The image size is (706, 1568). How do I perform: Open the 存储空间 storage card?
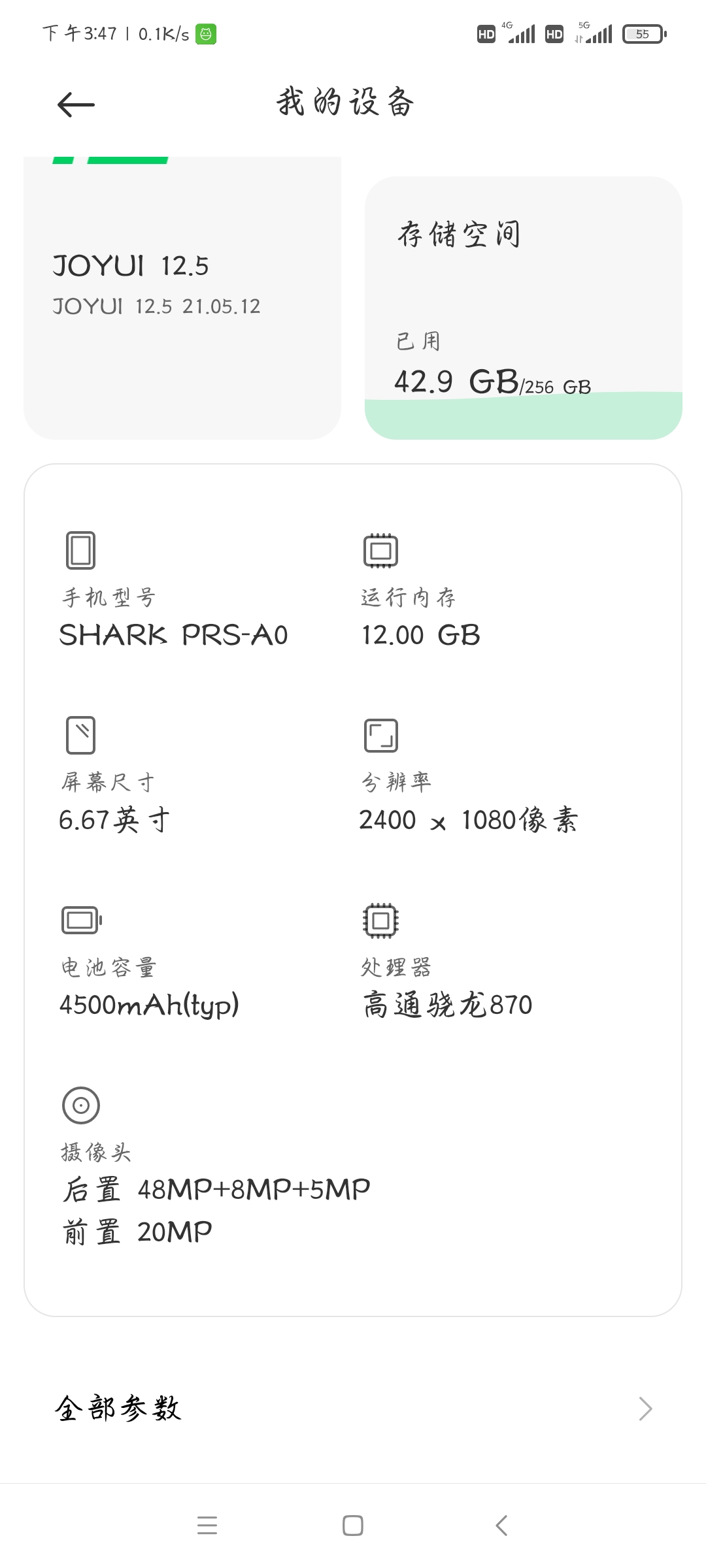click(524, 308)
